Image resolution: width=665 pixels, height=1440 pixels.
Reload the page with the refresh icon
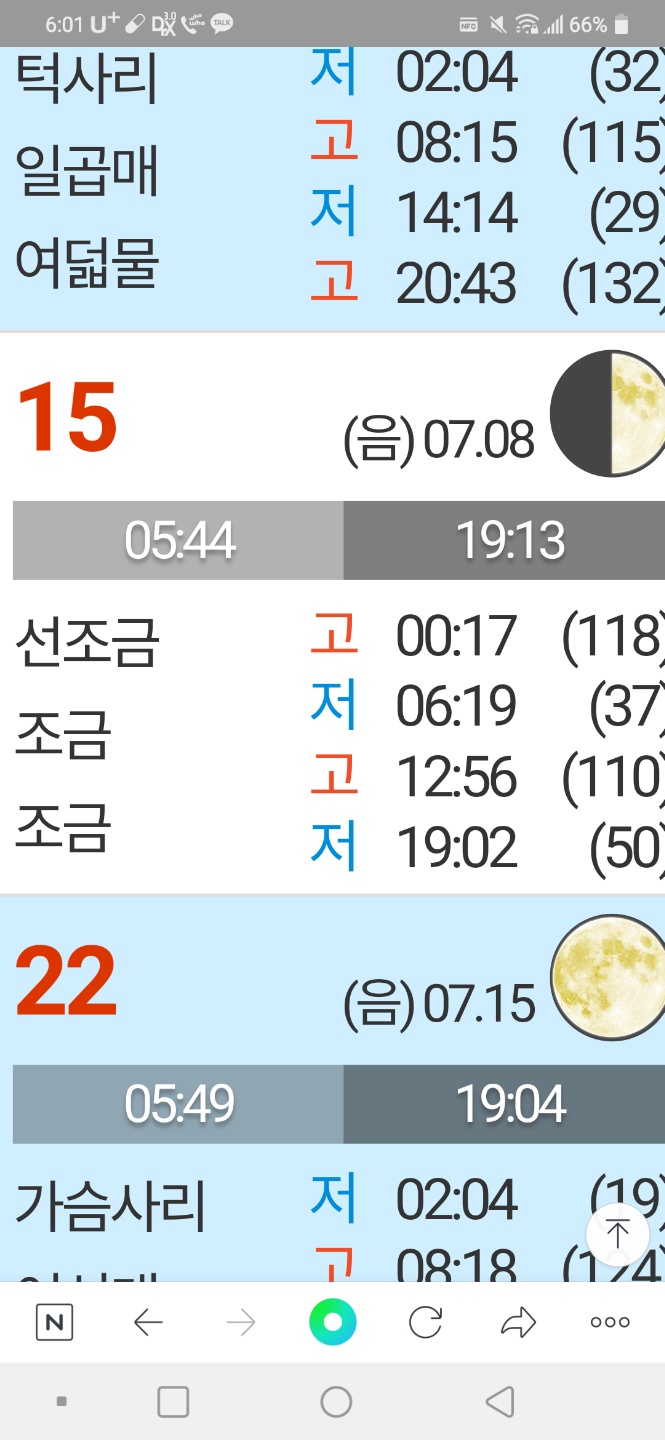pos(426,1322)
